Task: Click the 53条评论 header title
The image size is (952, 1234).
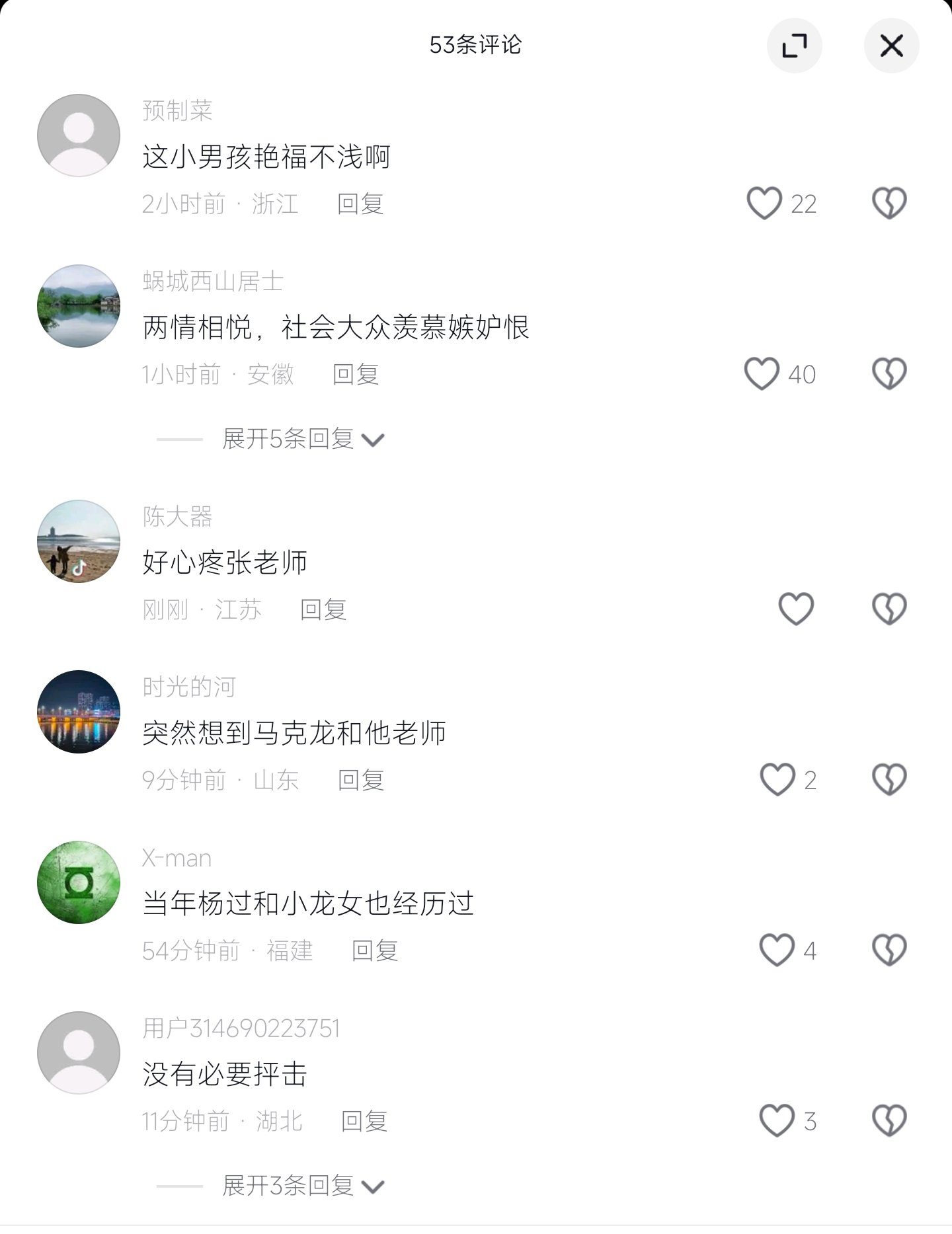Action: tap(475, 46)
